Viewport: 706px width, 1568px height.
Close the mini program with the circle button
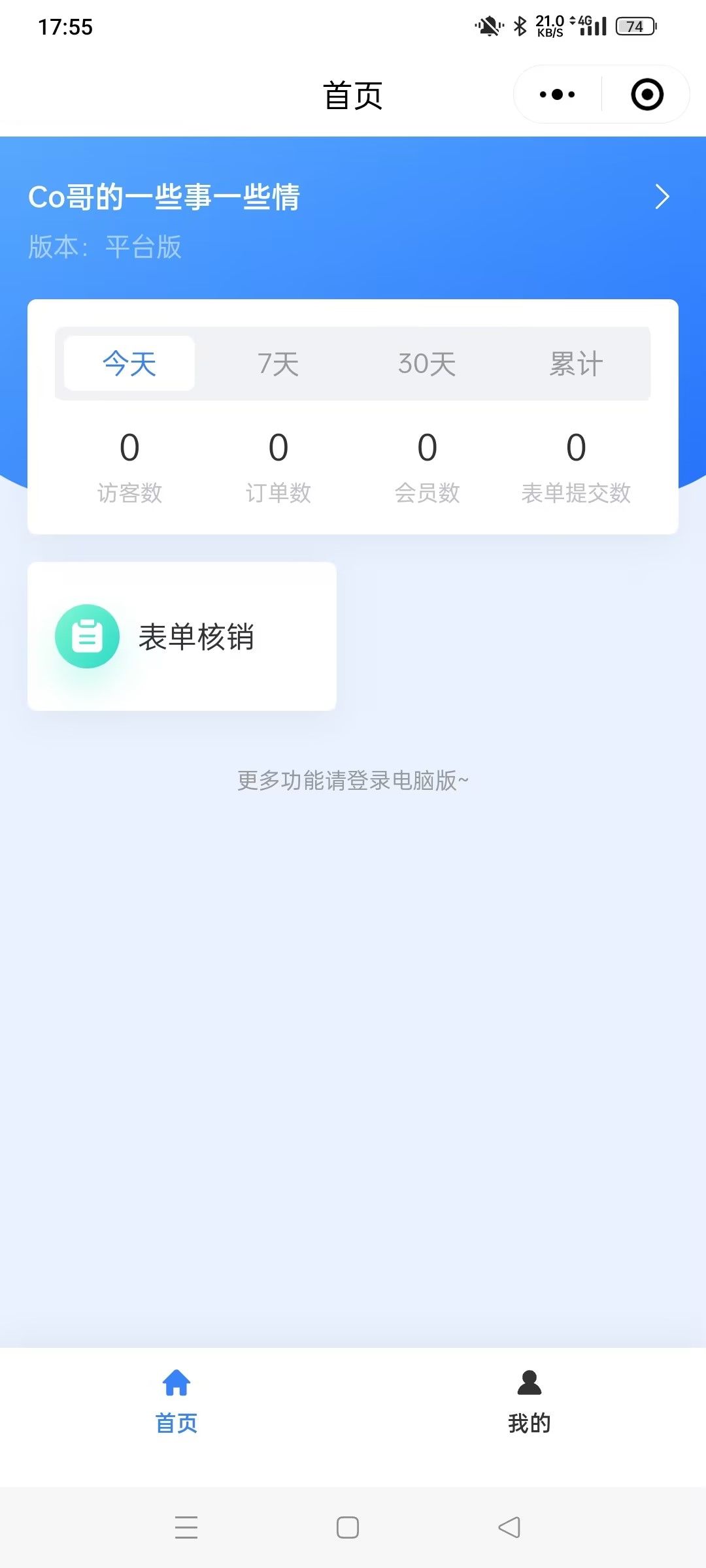(647, 95)
